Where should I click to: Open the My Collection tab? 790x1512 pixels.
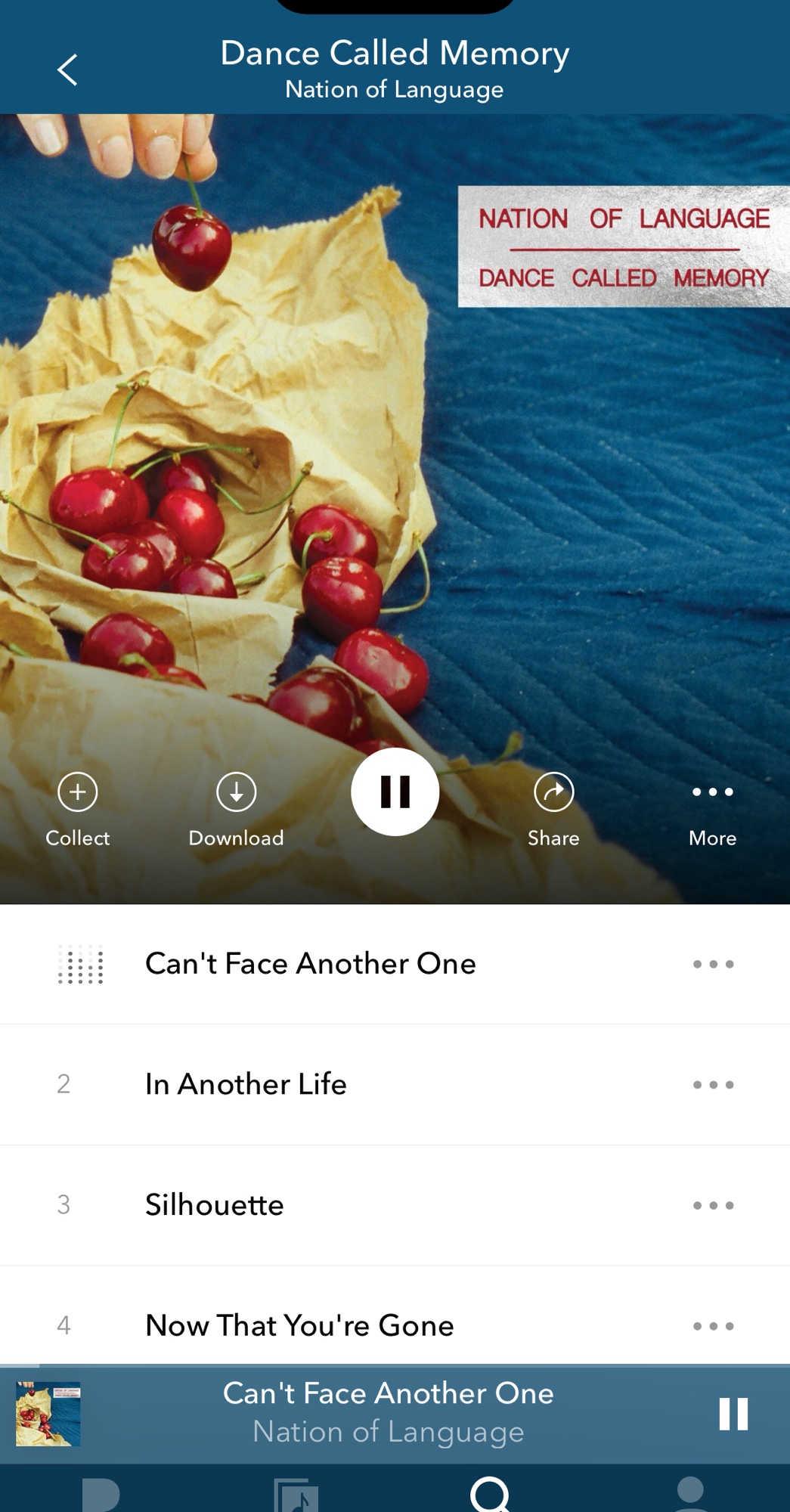coord(296,1495)
